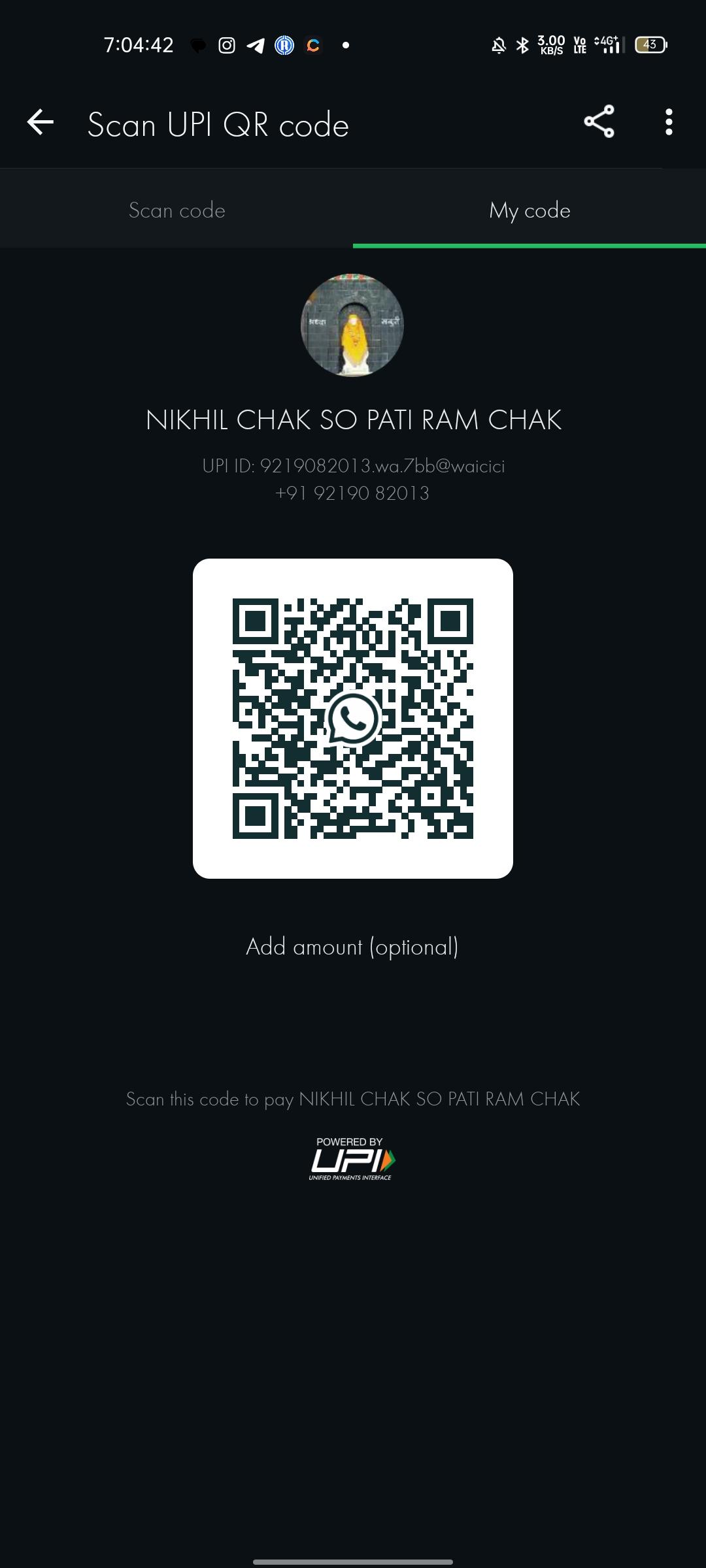The height and width of the screenshot is (1568, 706).
Task: Select the My code tab
Action: point(529,210)
